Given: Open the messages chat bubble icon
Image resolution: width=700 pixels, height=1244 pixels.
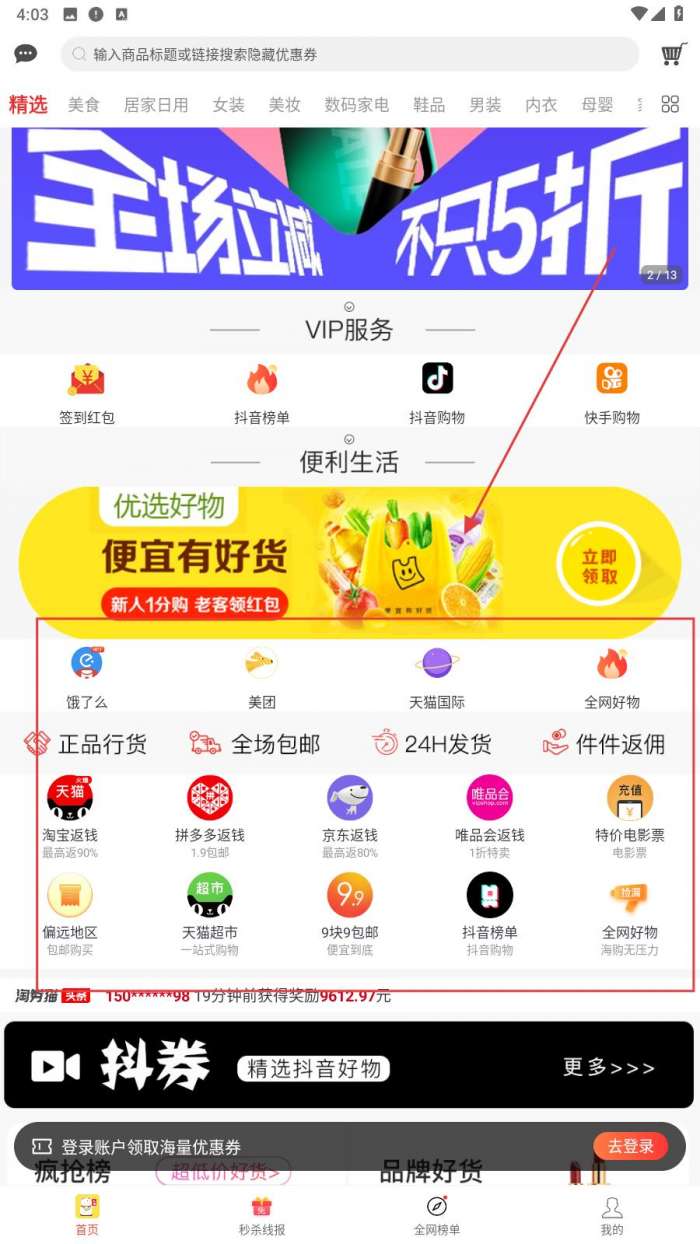Looking at the screenshot, I should (26, 54).
